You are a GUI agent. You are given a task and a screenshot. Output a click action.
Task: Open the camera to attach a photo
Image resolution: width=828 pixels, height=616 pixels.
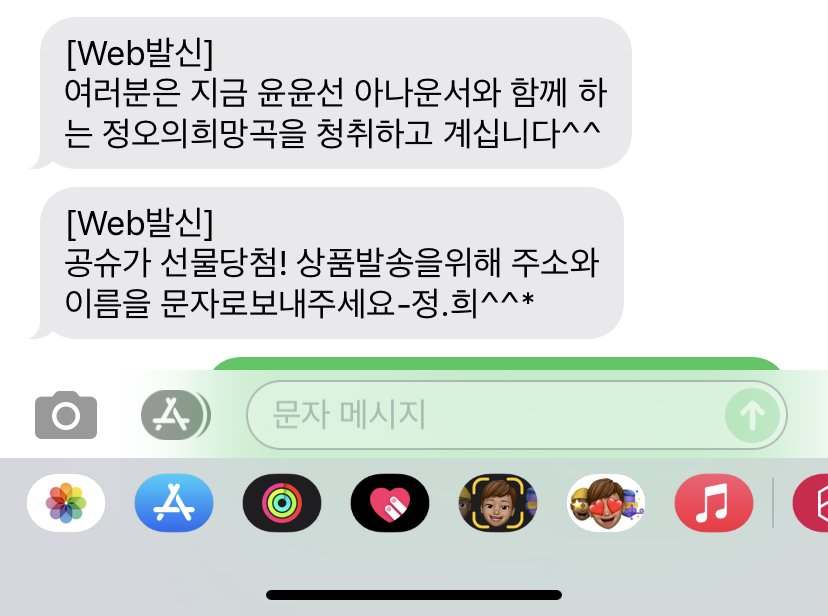click(x=66, y=415)
